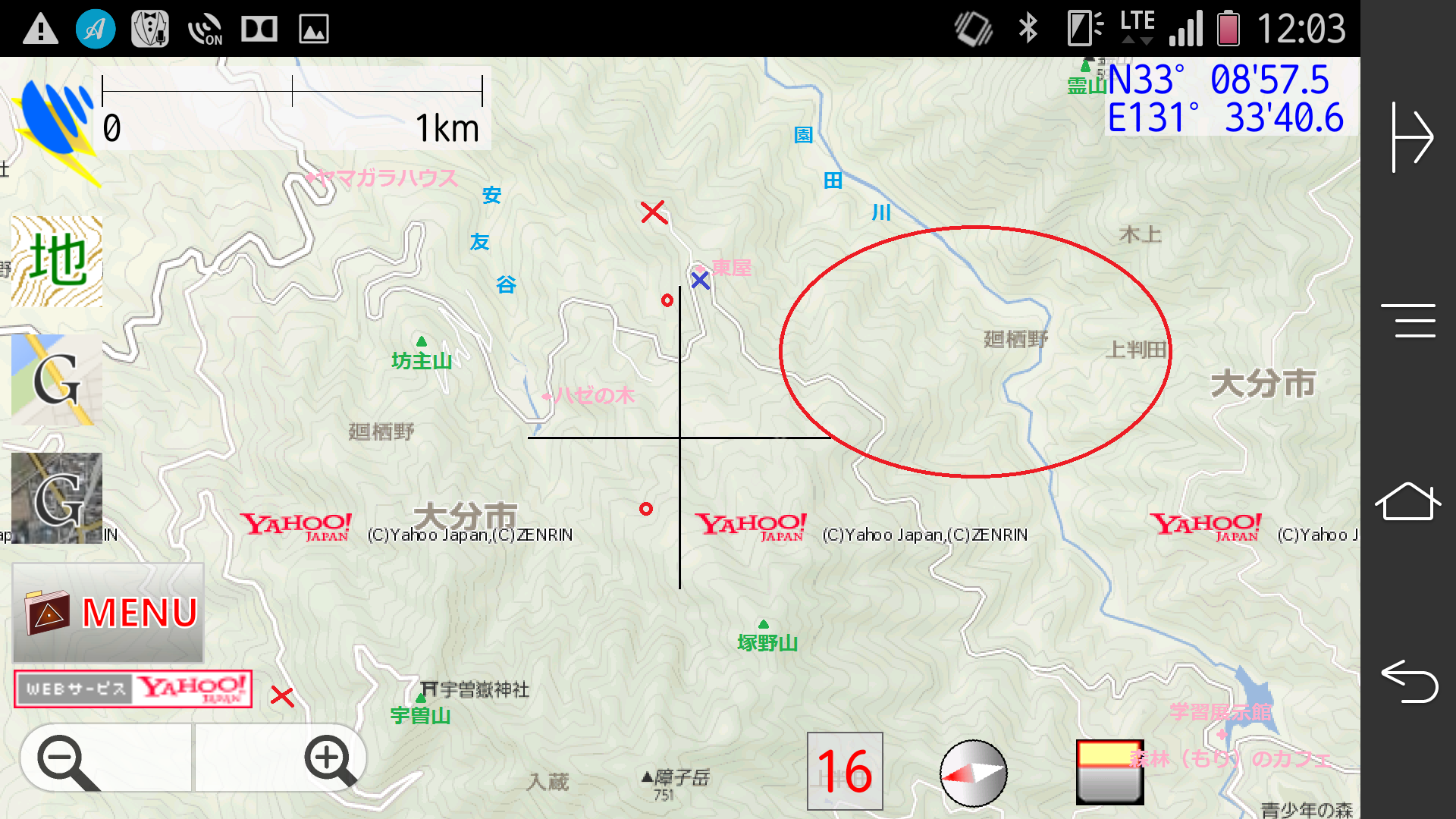The width and height of the screenshot is (1456, 819).
Task: Zoom in the map
Action: [x=329, y=760]
